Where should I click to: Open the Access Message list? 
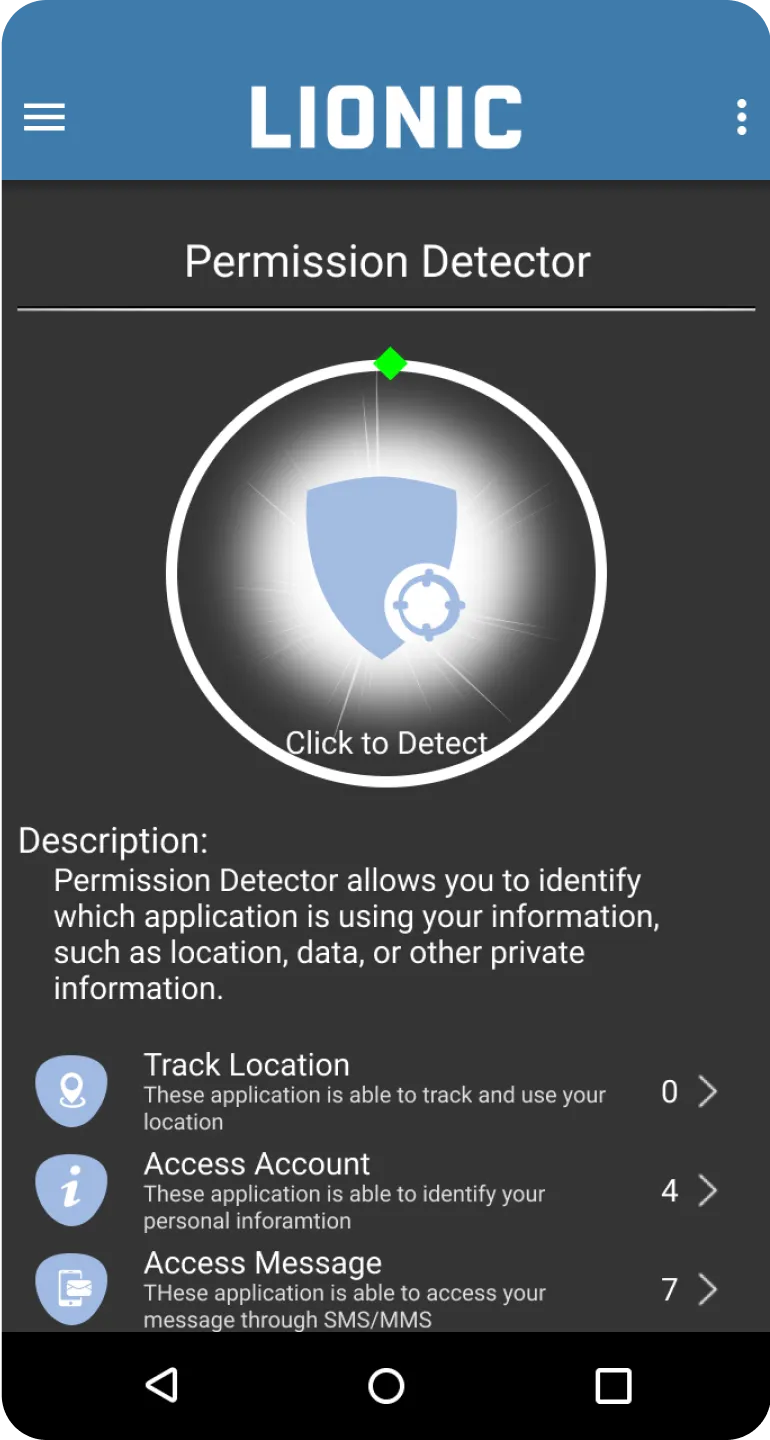[380, 1289]
